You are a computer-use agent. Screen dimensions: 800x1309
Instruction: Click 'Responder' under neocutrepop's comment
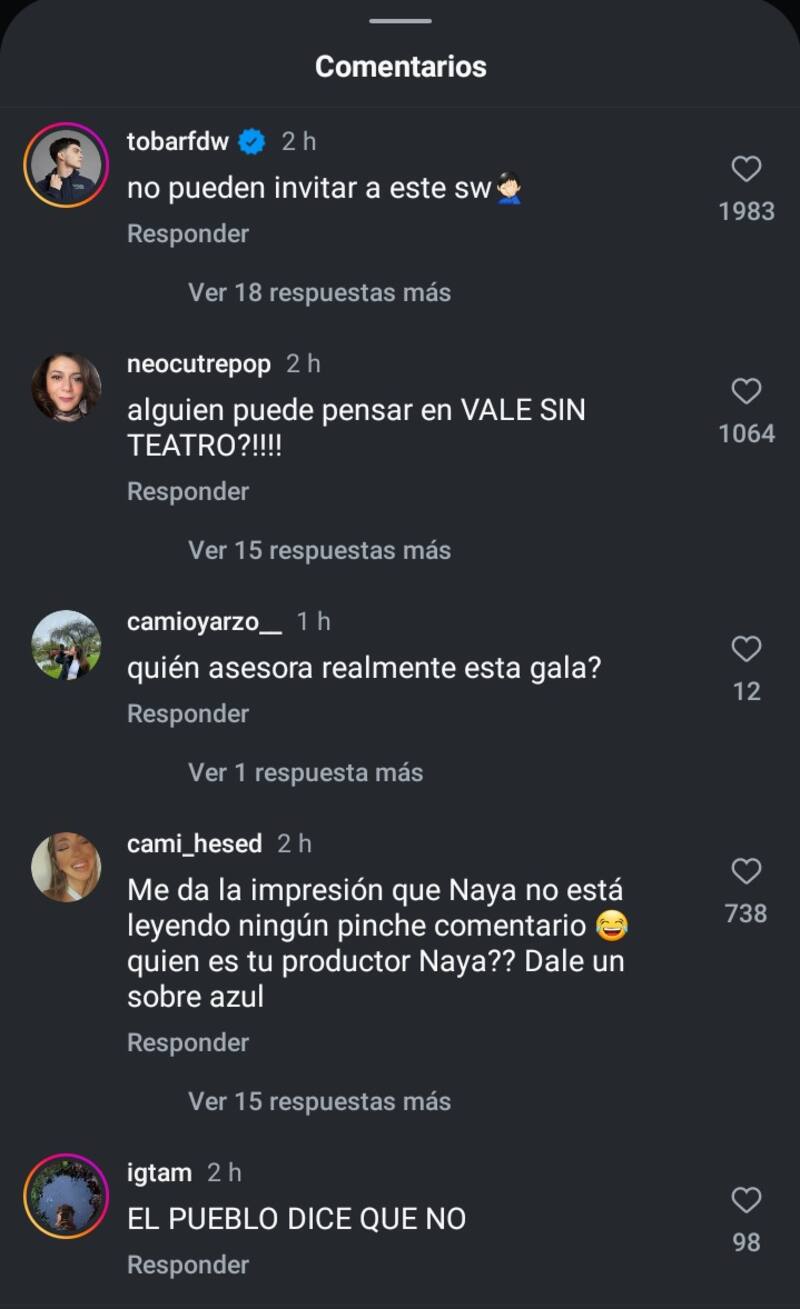pyautogui.click(x=187, y=491)
